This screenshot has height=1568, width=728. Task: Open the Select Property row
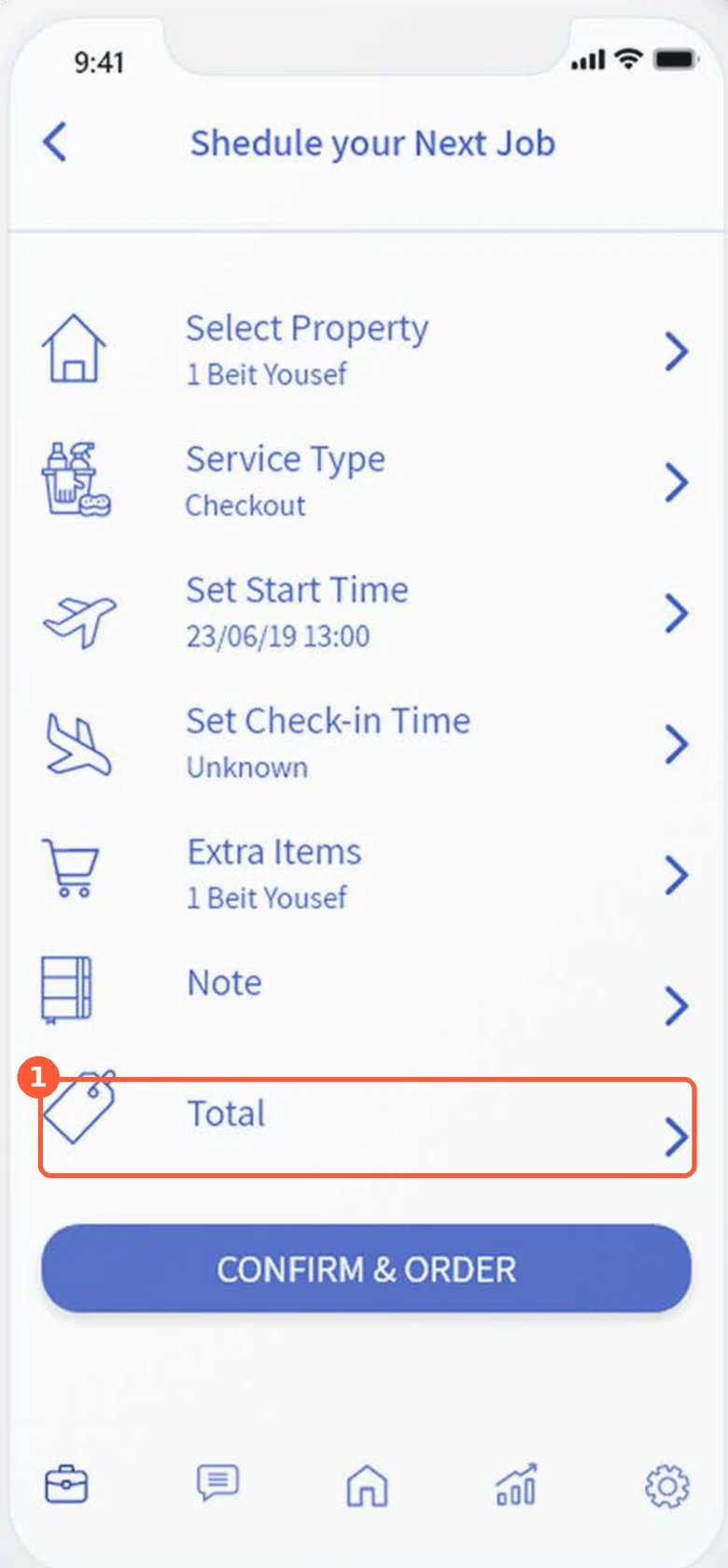[366, 350]
